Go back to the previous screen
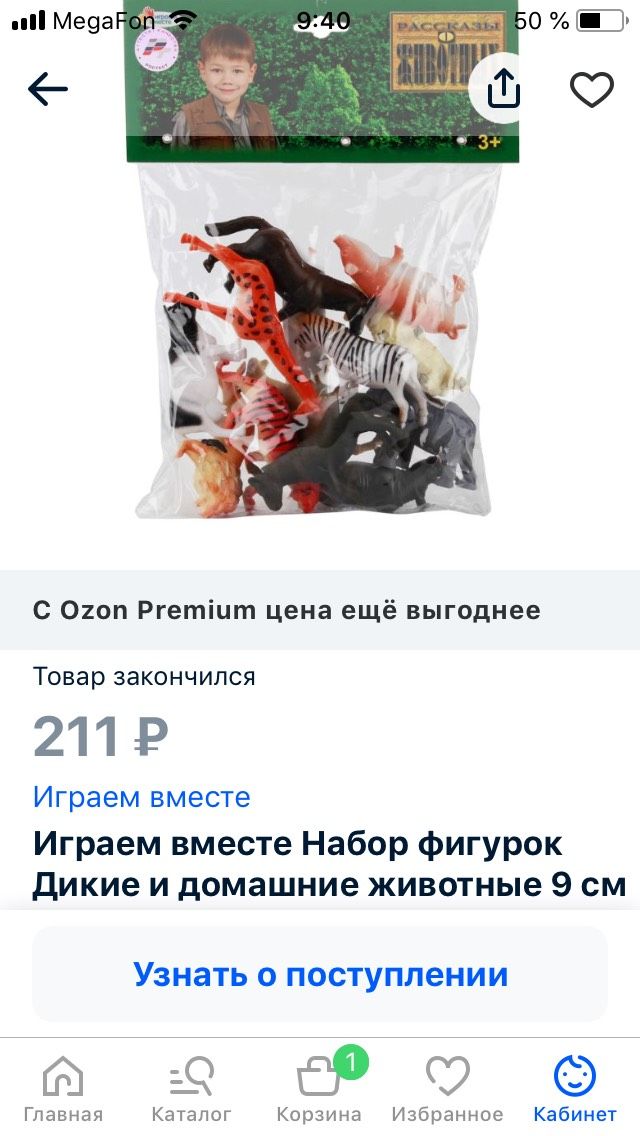The image size is (640, 1136). click(x=48, y=90)
